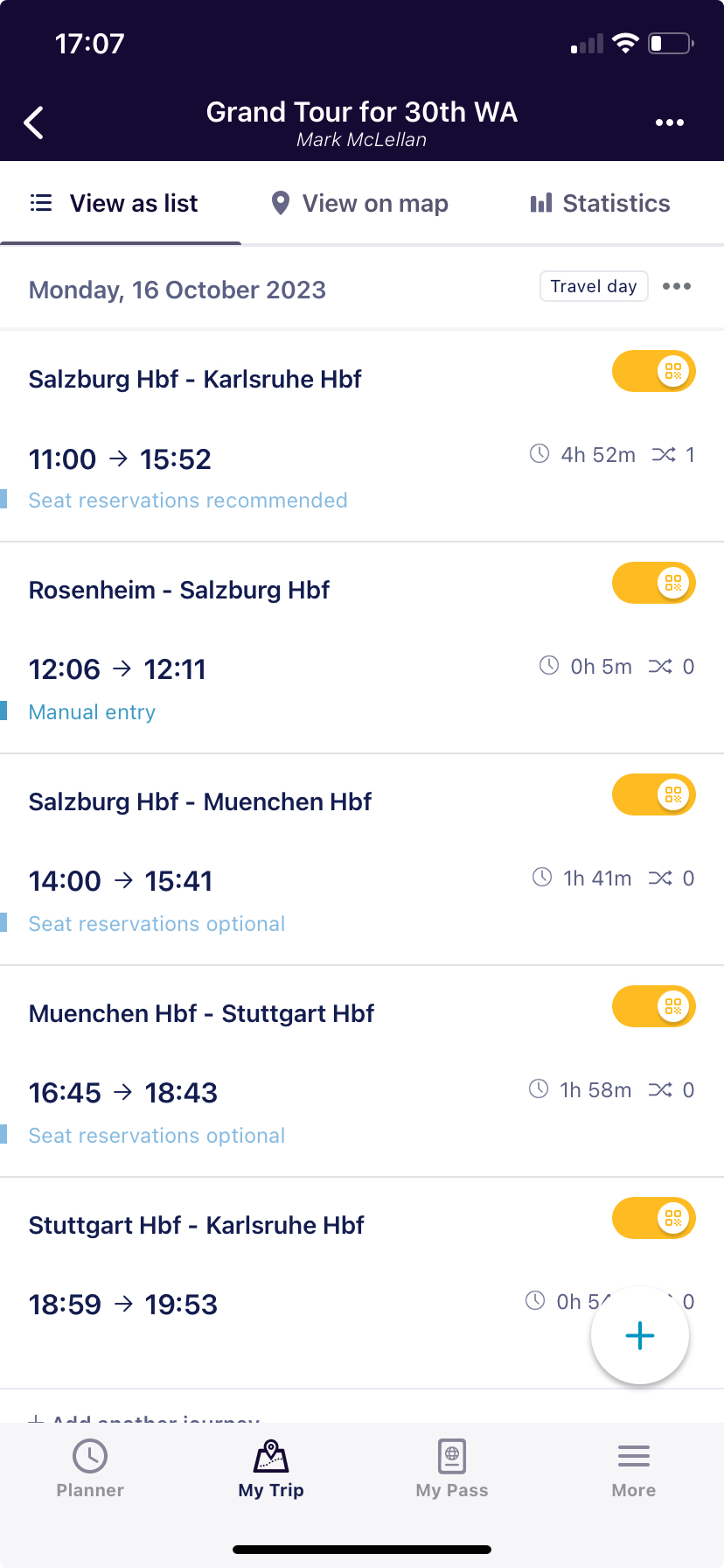This screenshot has height=1568, width=724.
Task: Toggle the Stuttgart Hbf - Karlsruhe Hbf pass switch
Action: pyautogui.click(x=654, y=1218)
